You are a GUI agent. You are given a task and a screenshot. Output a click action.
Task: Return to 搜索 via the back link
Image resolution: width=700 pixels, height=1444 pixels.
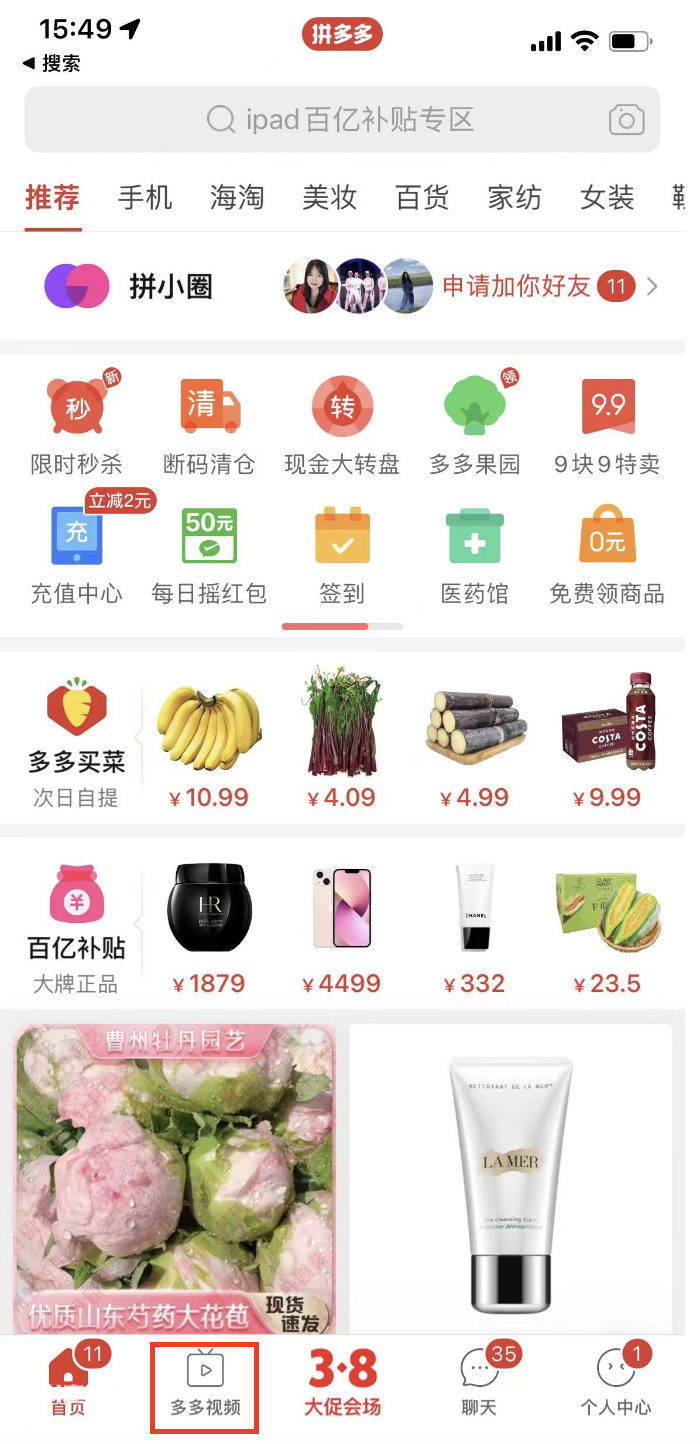(x=52, y=64)
